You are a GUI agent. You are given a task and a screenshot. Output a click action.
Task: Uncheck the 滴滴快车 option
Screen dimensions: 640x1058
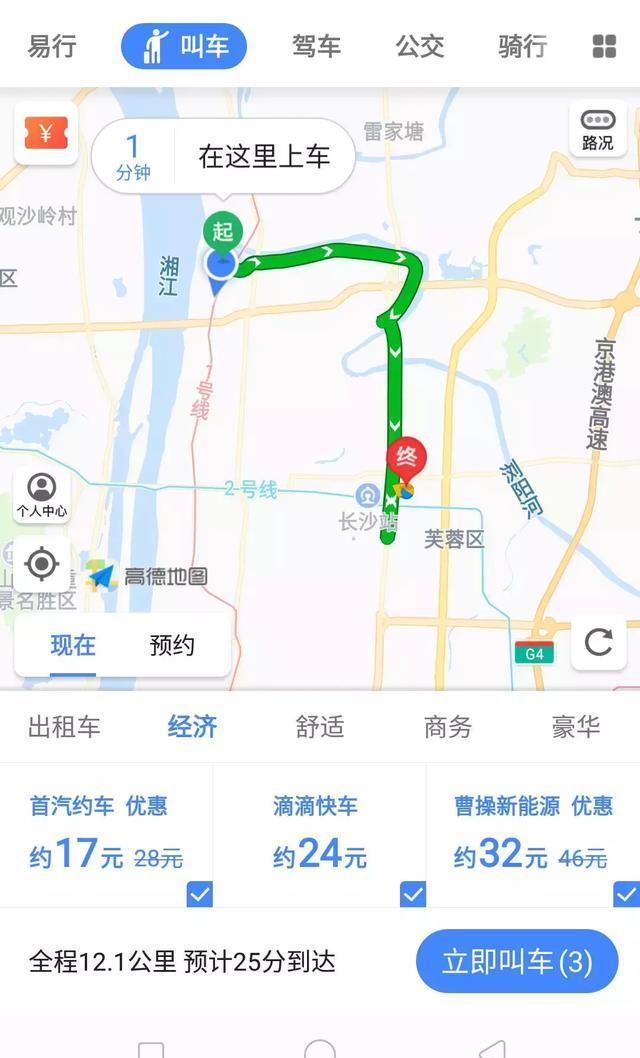click(412, 894)
